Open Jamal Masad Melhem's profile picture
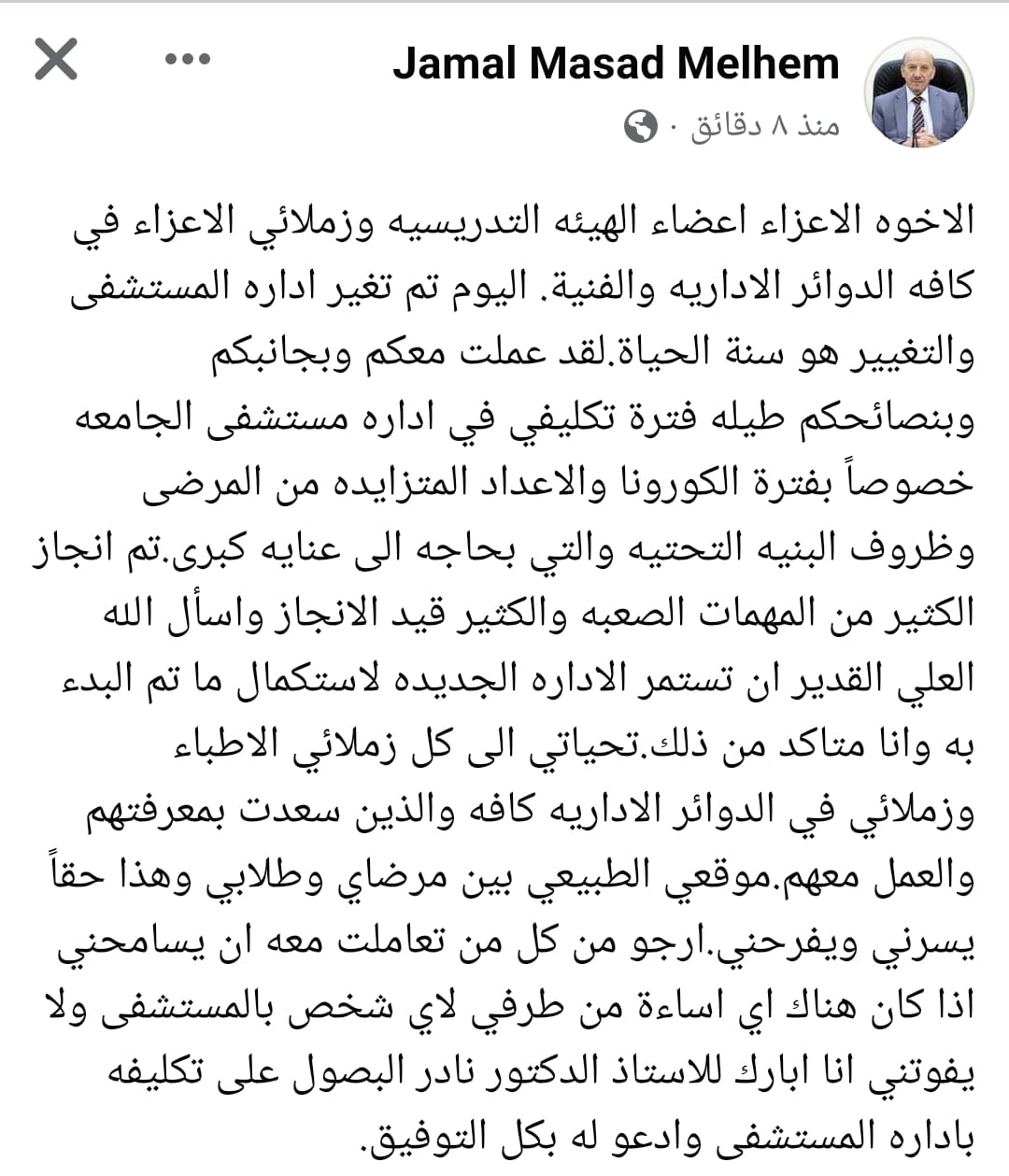The height and width of the screenshot is (1176, 1009). [919, 92]
